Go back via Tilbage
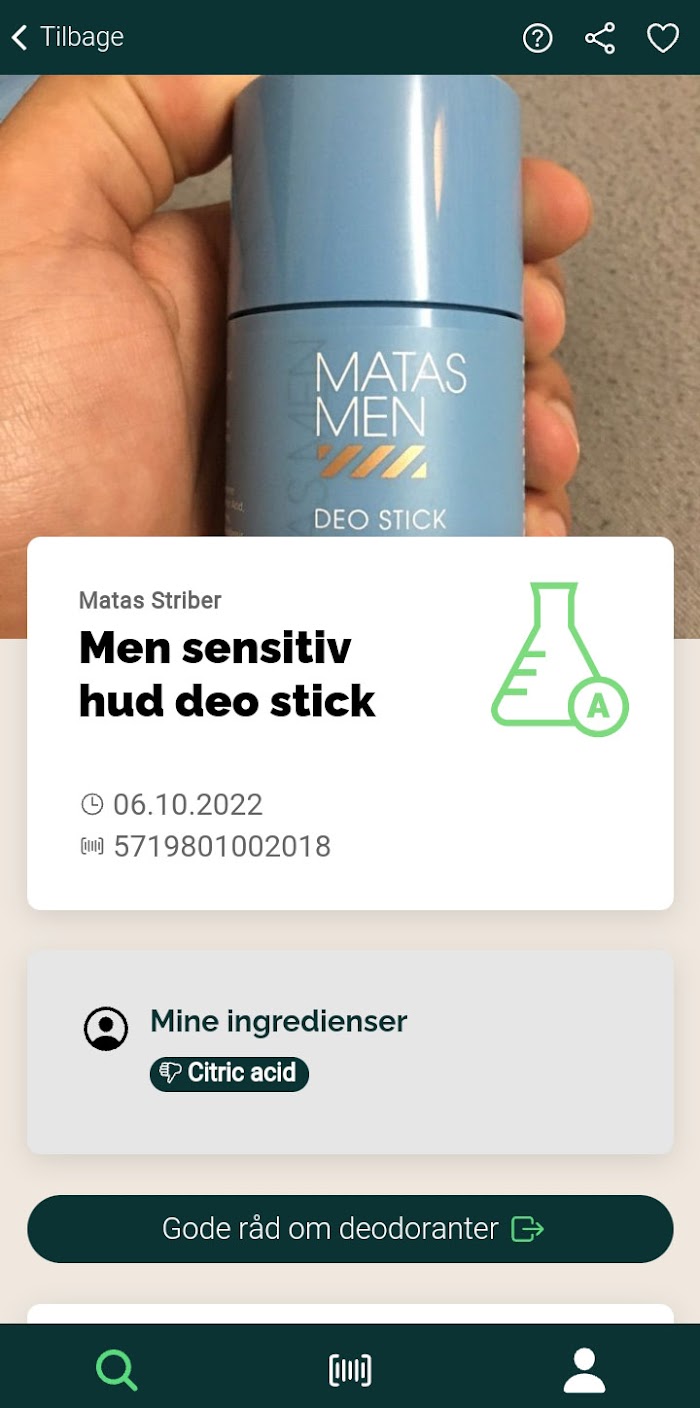 click(x=68, y=38)
